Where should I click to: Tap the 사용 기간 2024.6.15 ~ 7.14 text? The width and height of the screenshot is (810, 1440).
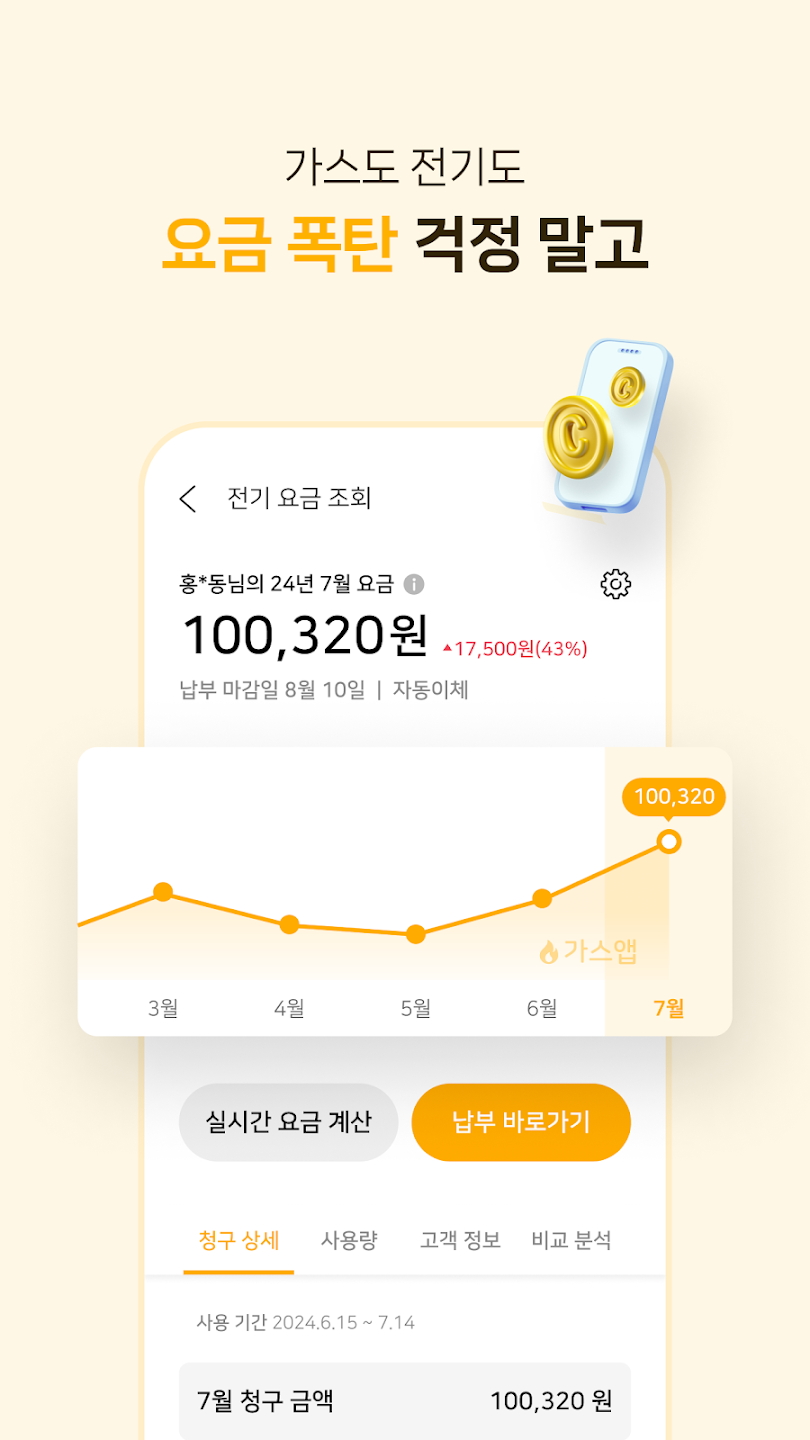tap(306, 1320)
